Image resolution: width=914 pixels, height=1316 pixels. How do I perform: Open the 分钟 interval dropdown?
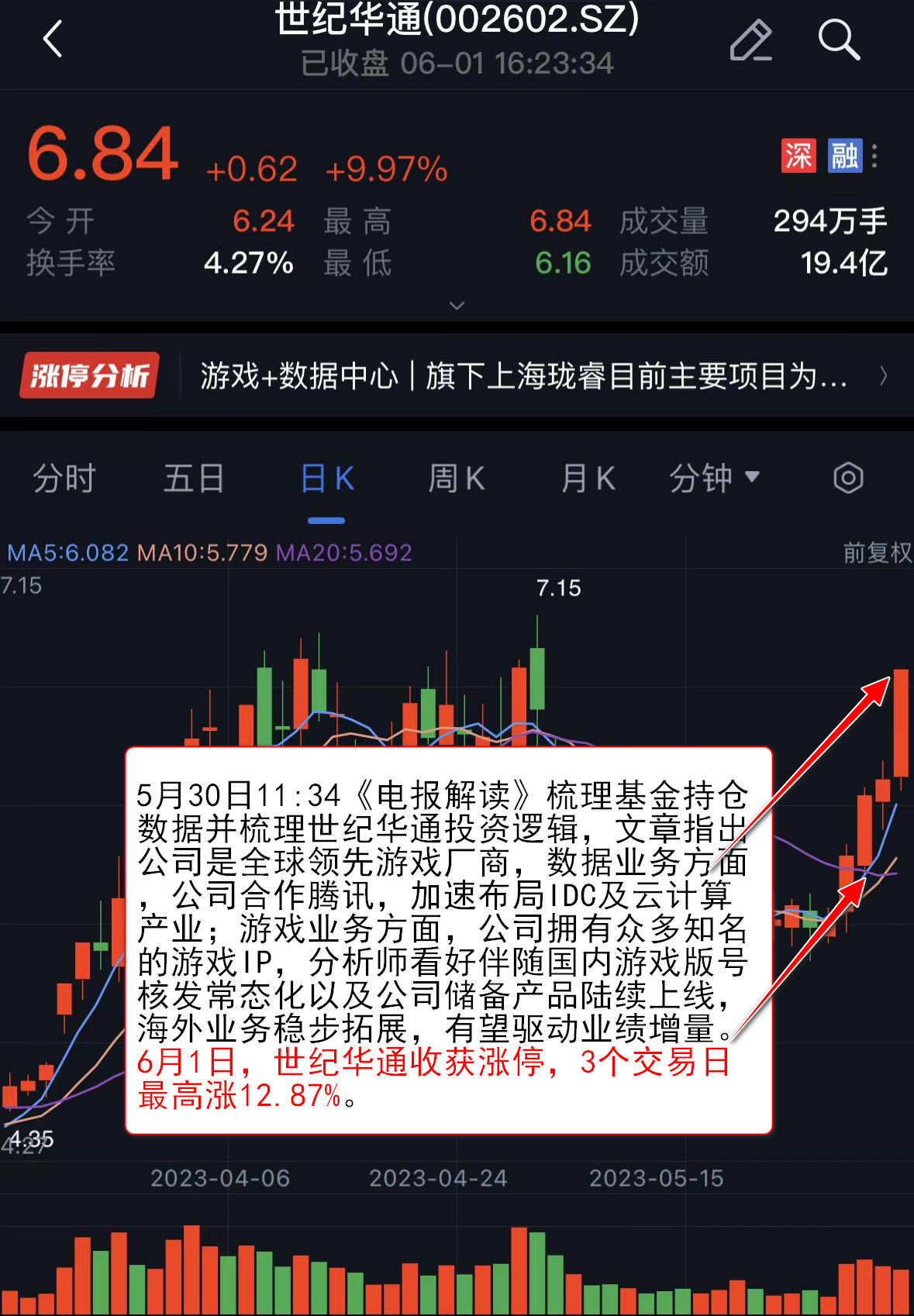pos(714,478)
